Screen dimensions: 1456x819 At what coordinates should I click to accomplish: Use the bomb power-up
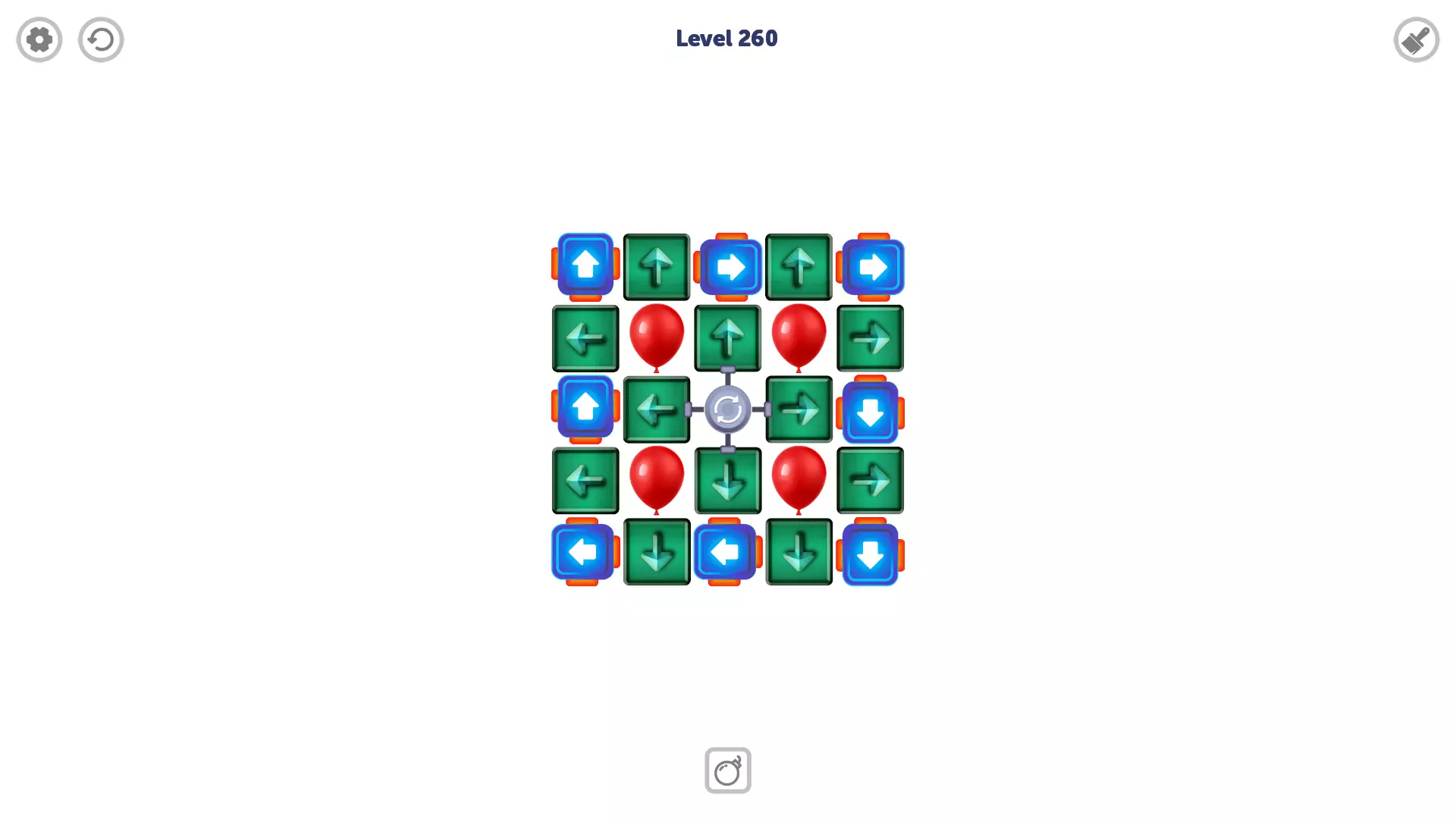[x=727, y=770]
